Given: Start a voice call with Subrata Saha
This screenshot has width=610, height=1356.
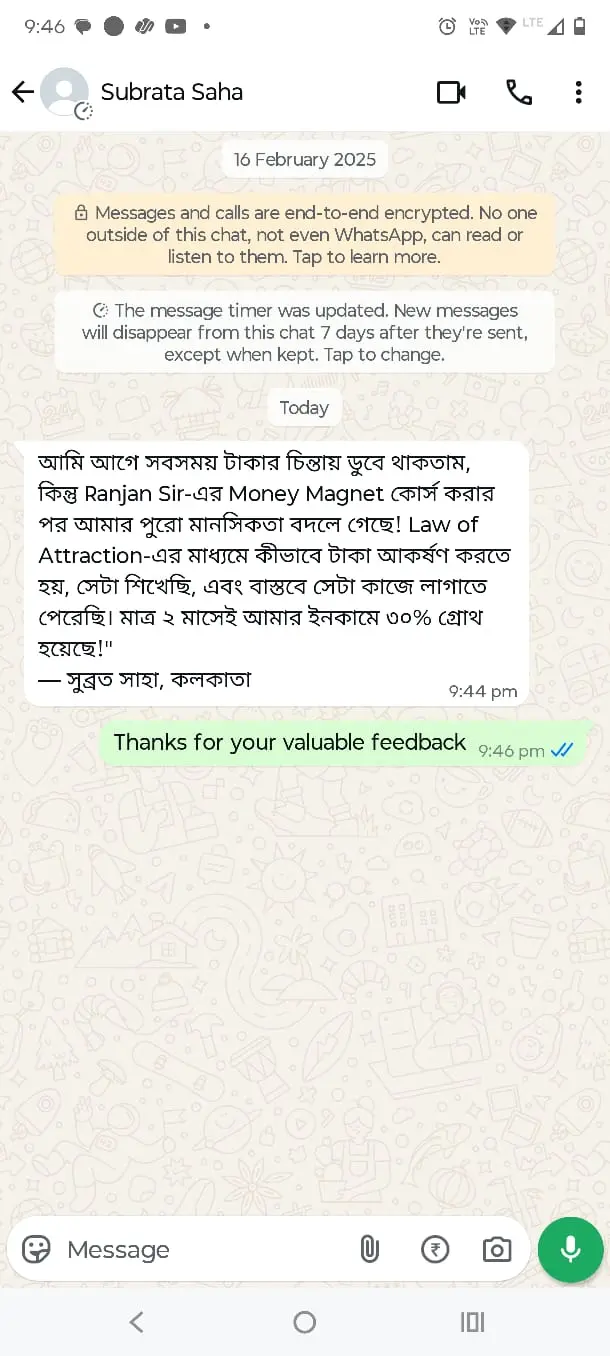Looking at the screenshot, I should [x=519, y=92].
